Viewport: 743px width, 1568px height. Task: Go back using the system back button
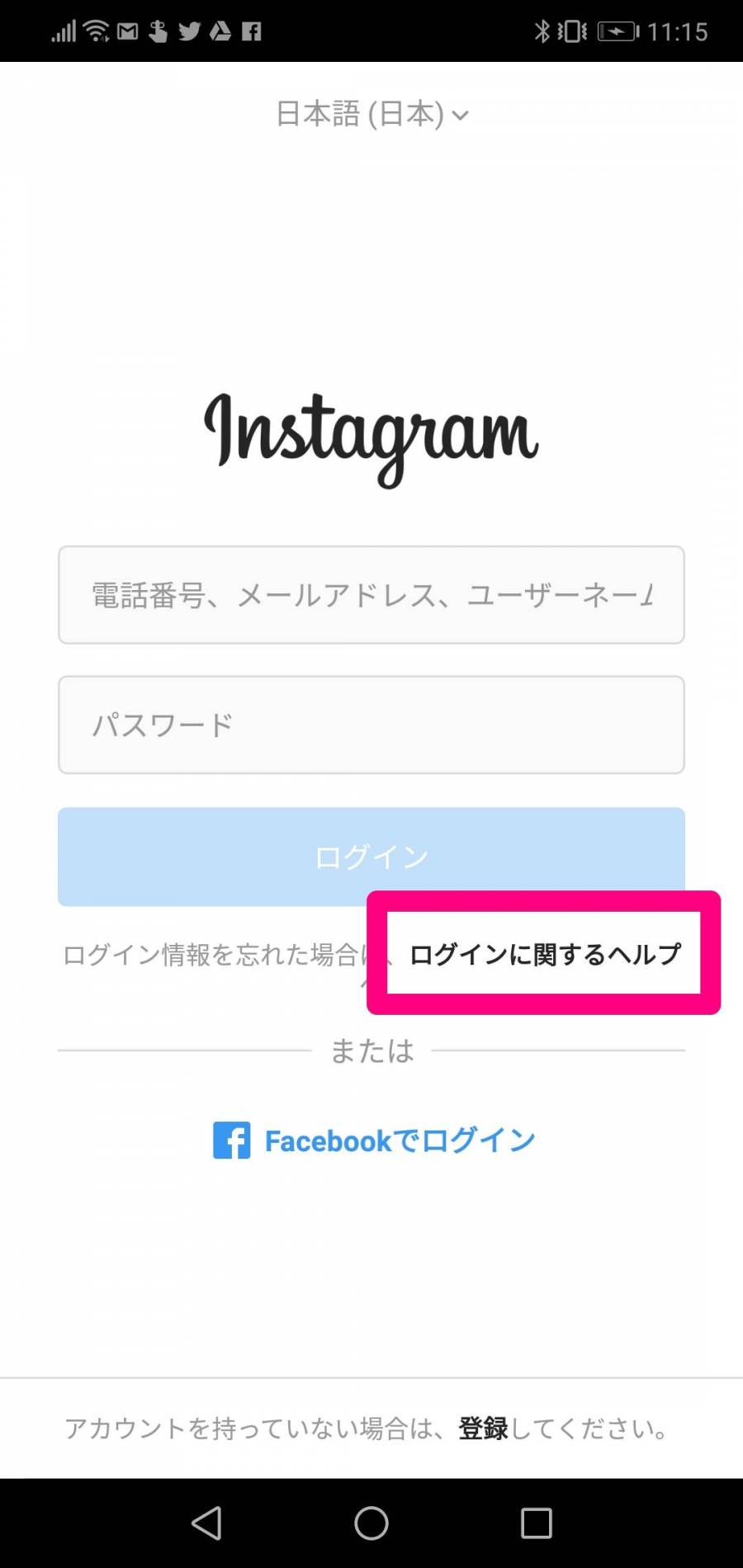[x=206, y=1523]
